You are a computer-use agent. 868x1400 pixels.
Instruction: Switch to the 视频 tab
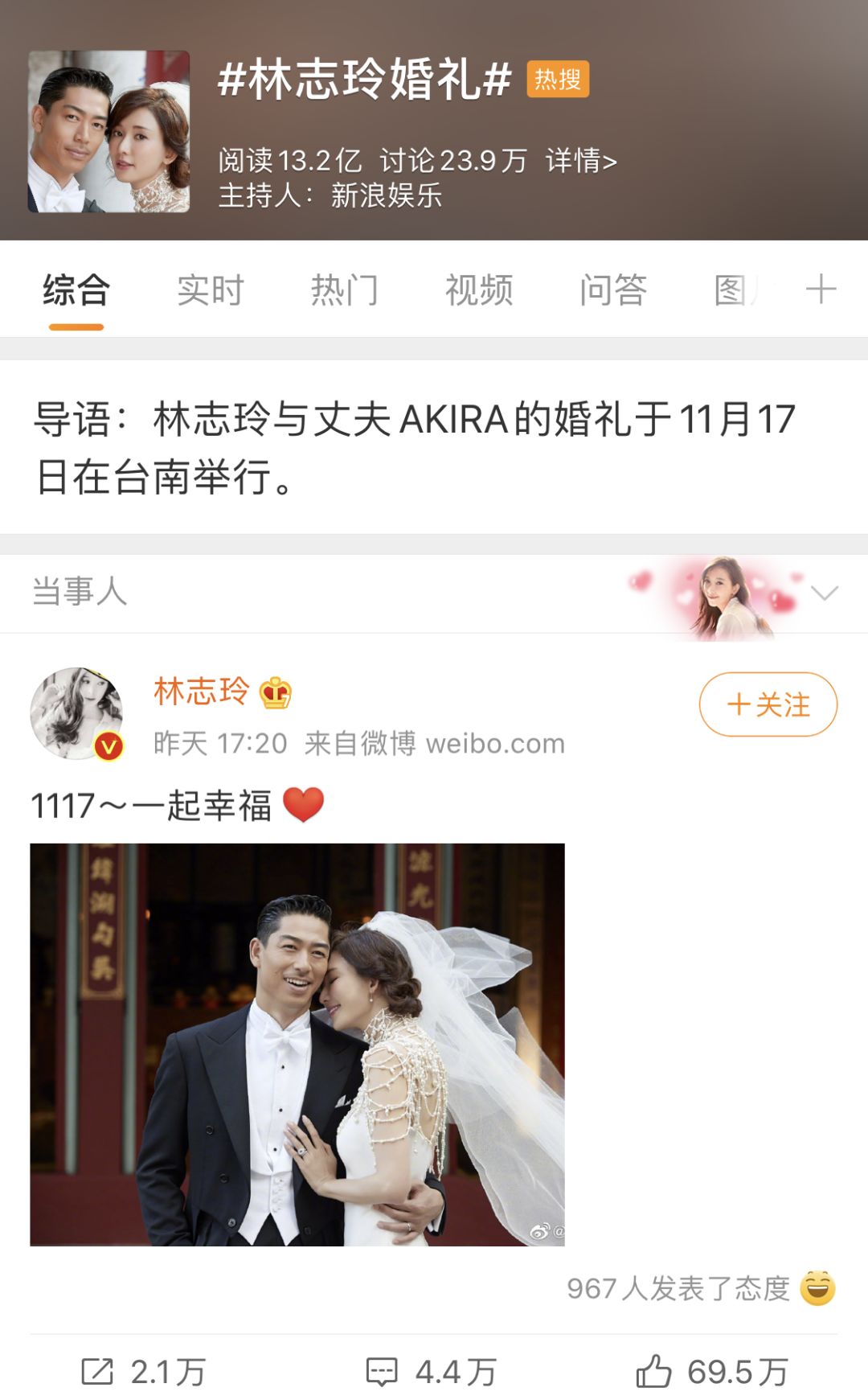click(479, 290)
